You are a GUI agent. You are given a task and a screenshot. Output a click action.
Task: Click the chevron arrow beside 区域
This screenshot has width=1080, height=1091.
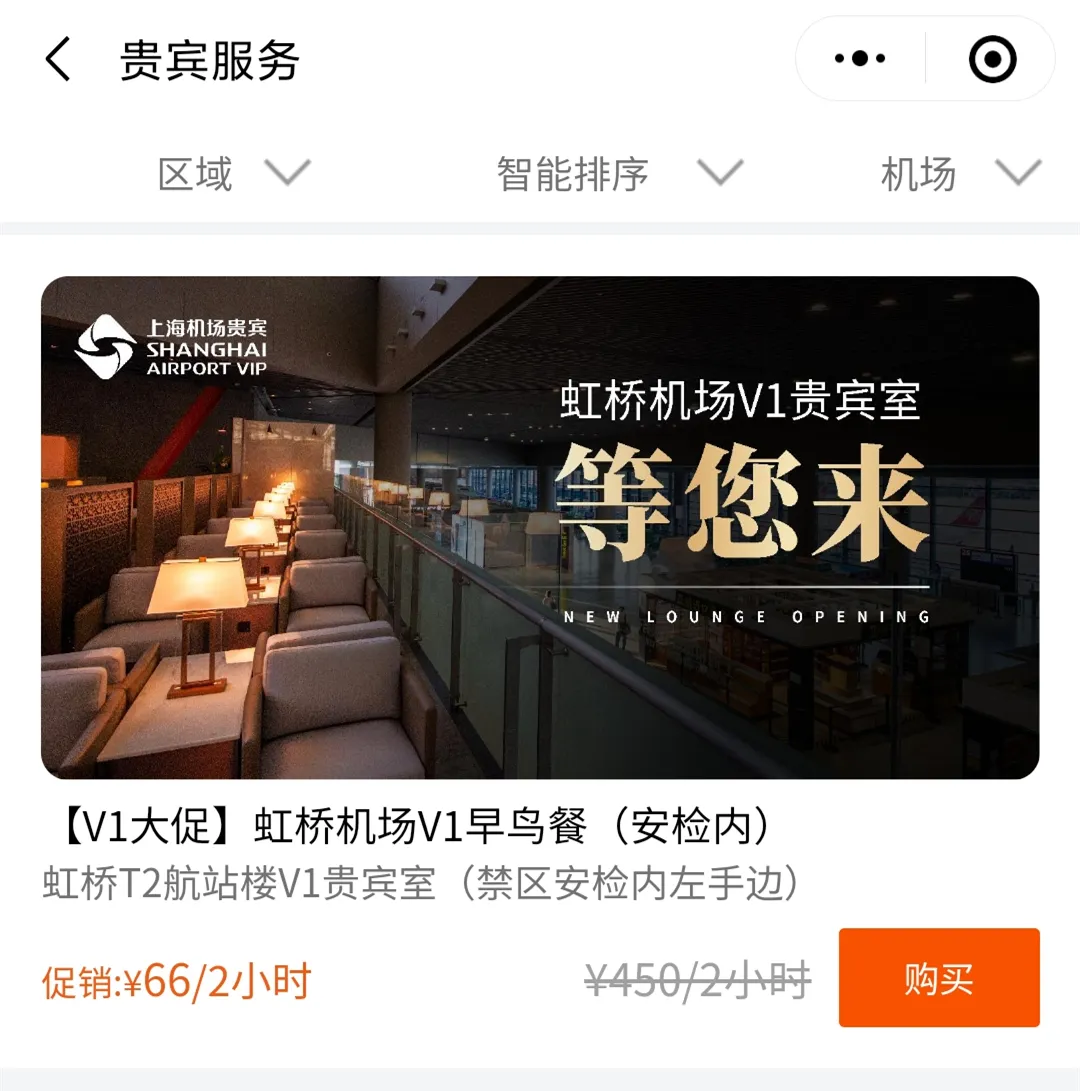pos(288,174)
